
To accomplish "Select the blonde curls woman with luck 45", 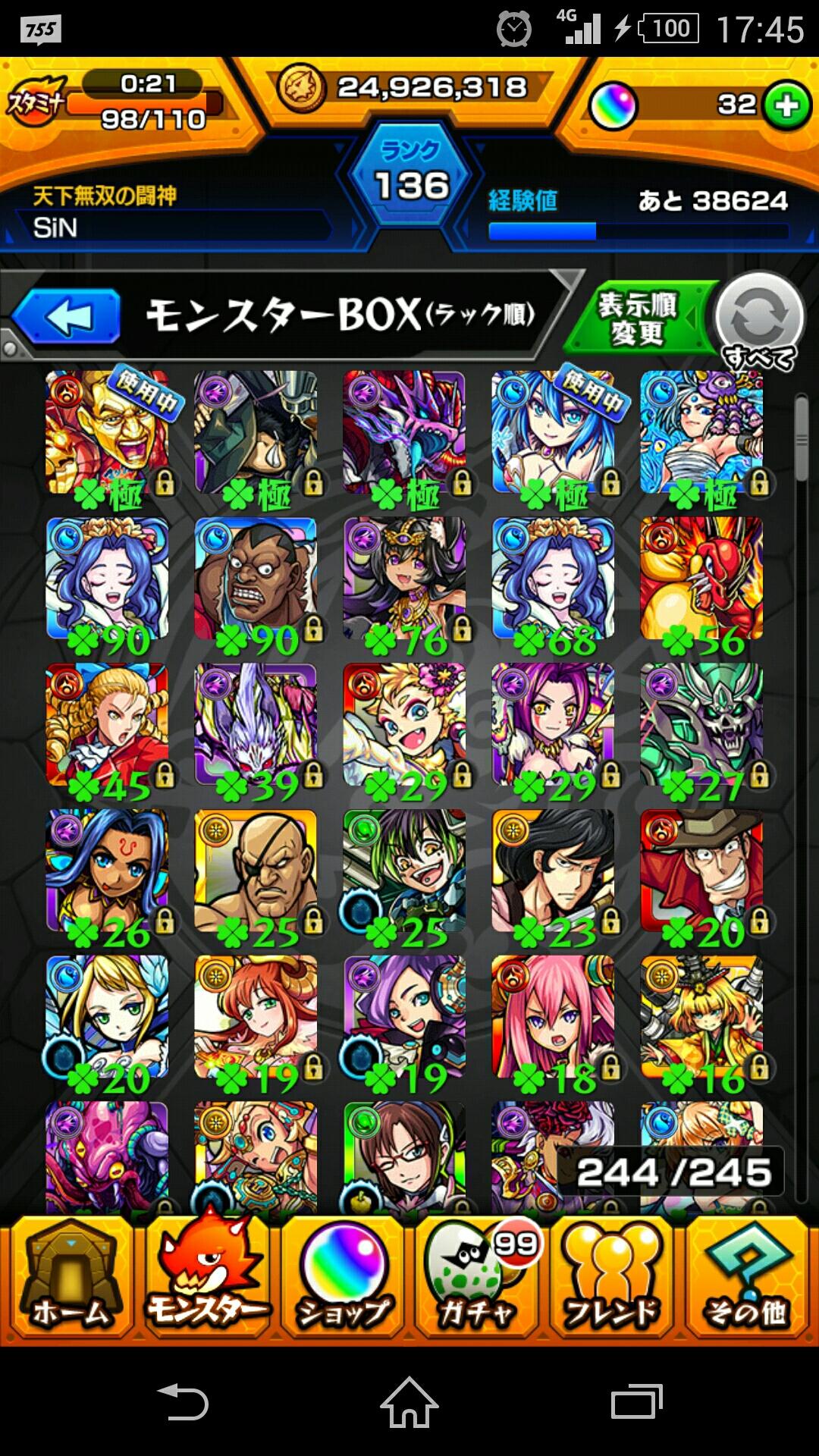I will coord(107,726).
